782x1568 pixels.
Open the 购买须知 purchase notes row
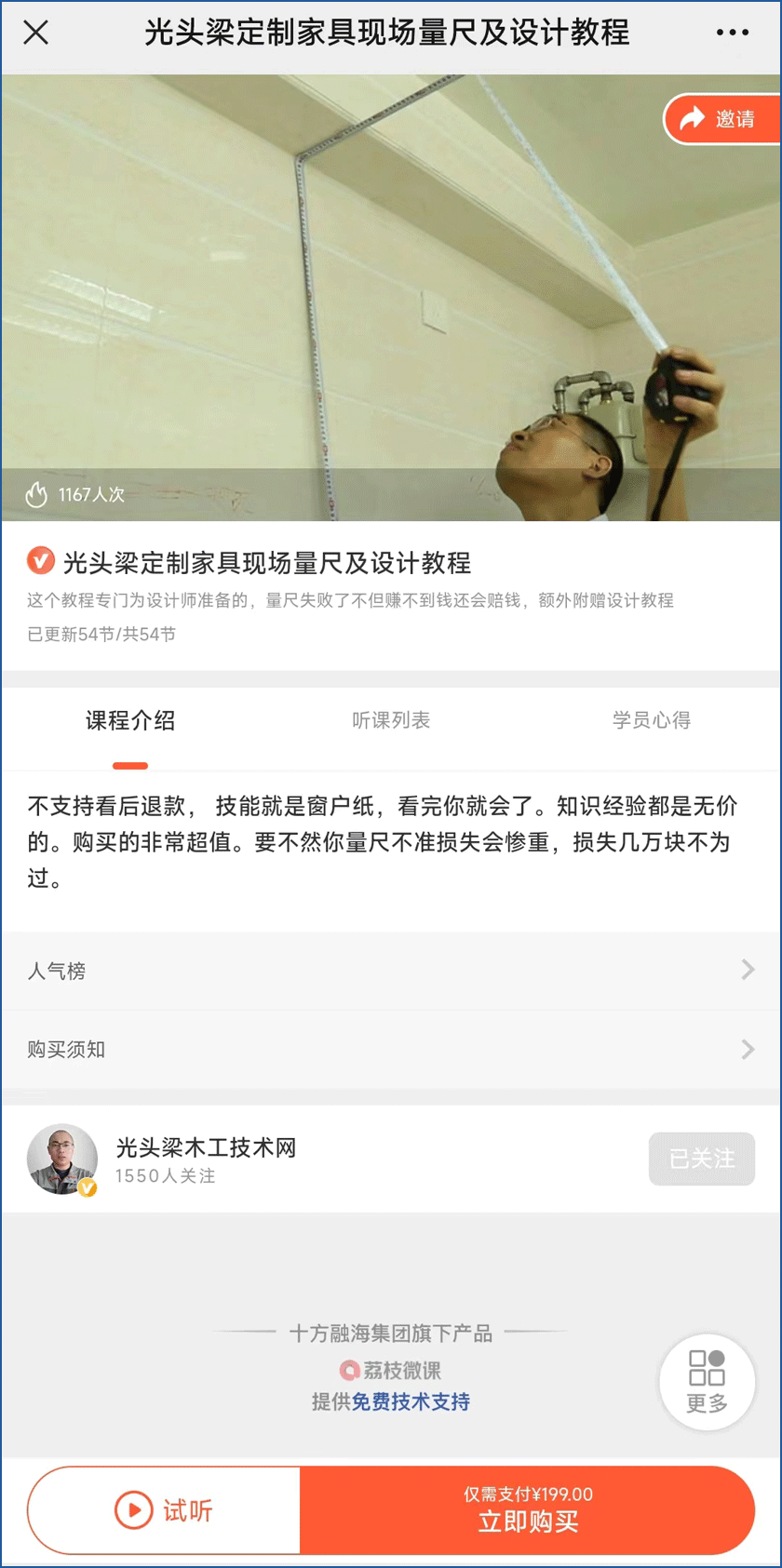391,1050
